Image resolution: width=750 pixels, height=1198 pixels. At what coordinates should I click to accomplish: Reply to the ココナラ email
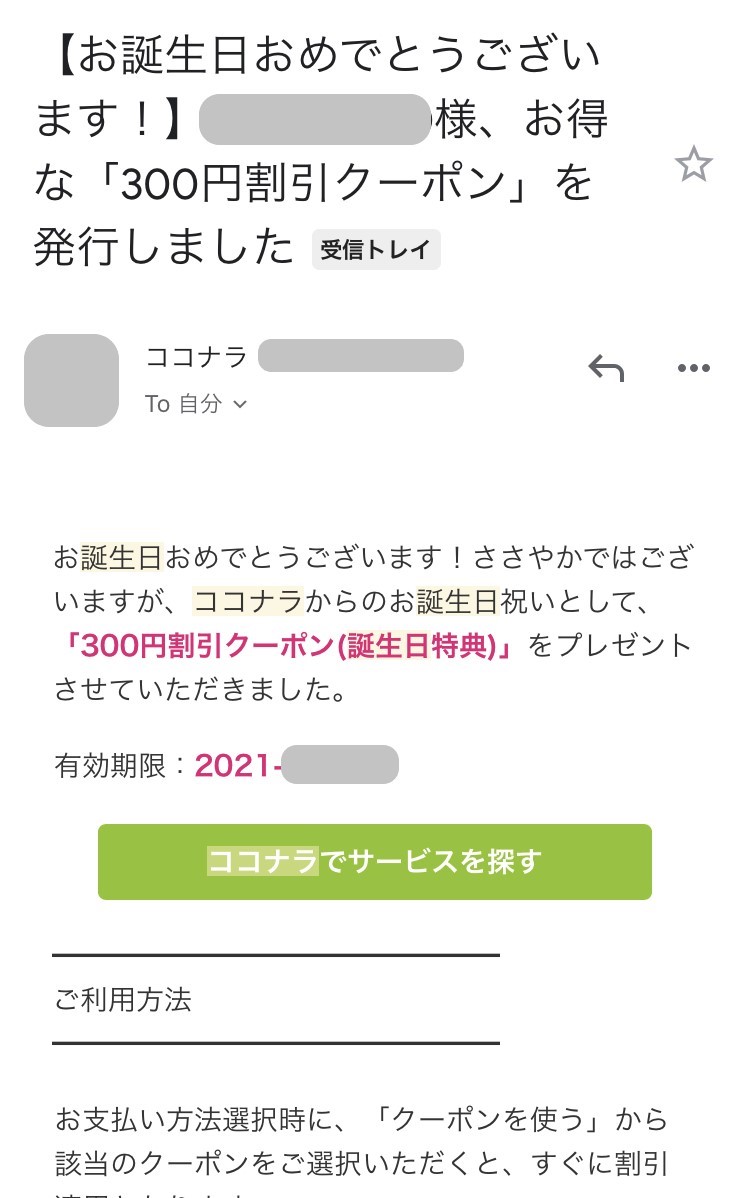606,369
